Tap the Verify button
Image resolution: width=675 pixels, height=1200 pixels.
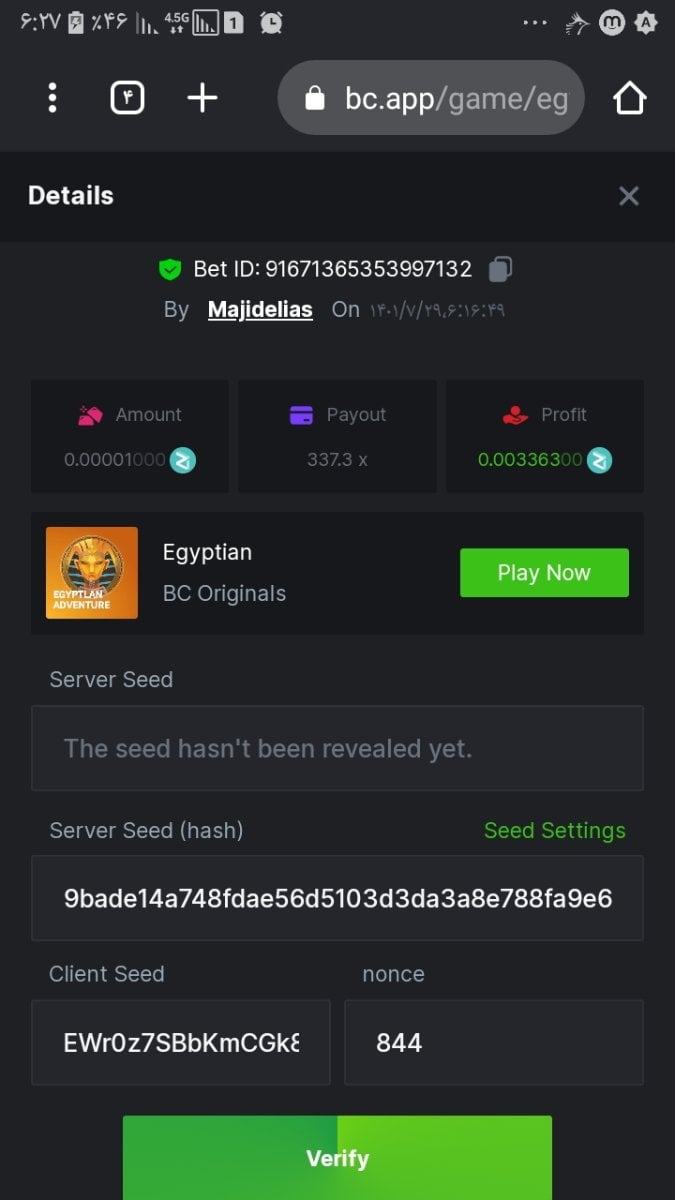click(x=337, y=1158)
